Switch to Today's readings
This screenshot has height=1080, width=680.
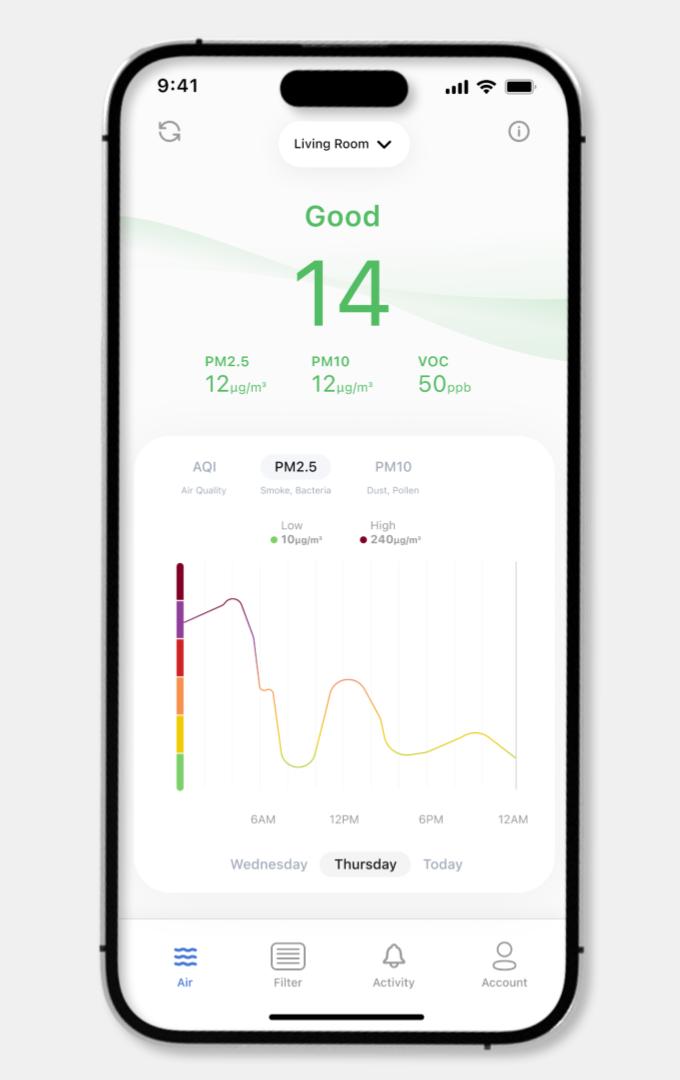442,864
